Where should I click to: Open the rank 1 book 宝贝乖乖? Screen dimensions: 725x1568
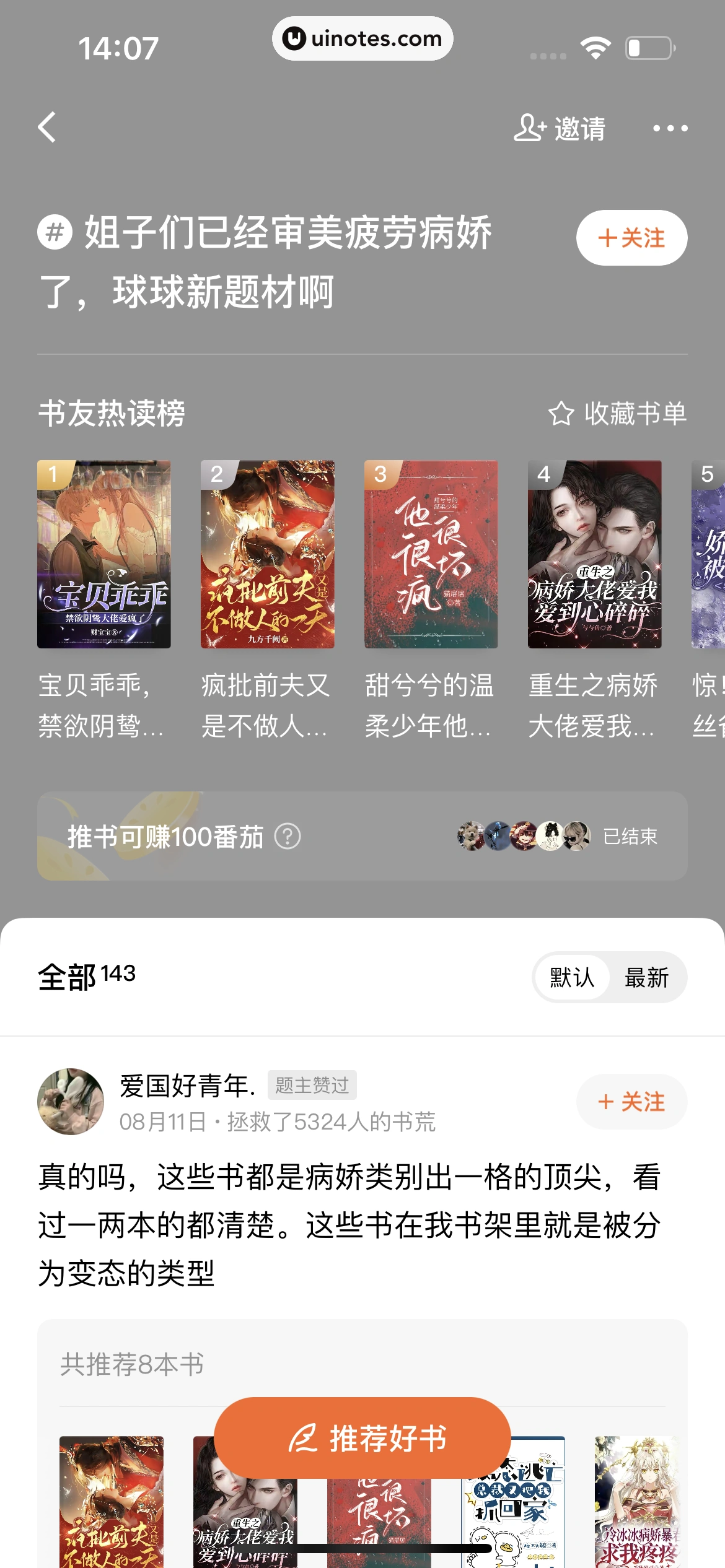104,554
